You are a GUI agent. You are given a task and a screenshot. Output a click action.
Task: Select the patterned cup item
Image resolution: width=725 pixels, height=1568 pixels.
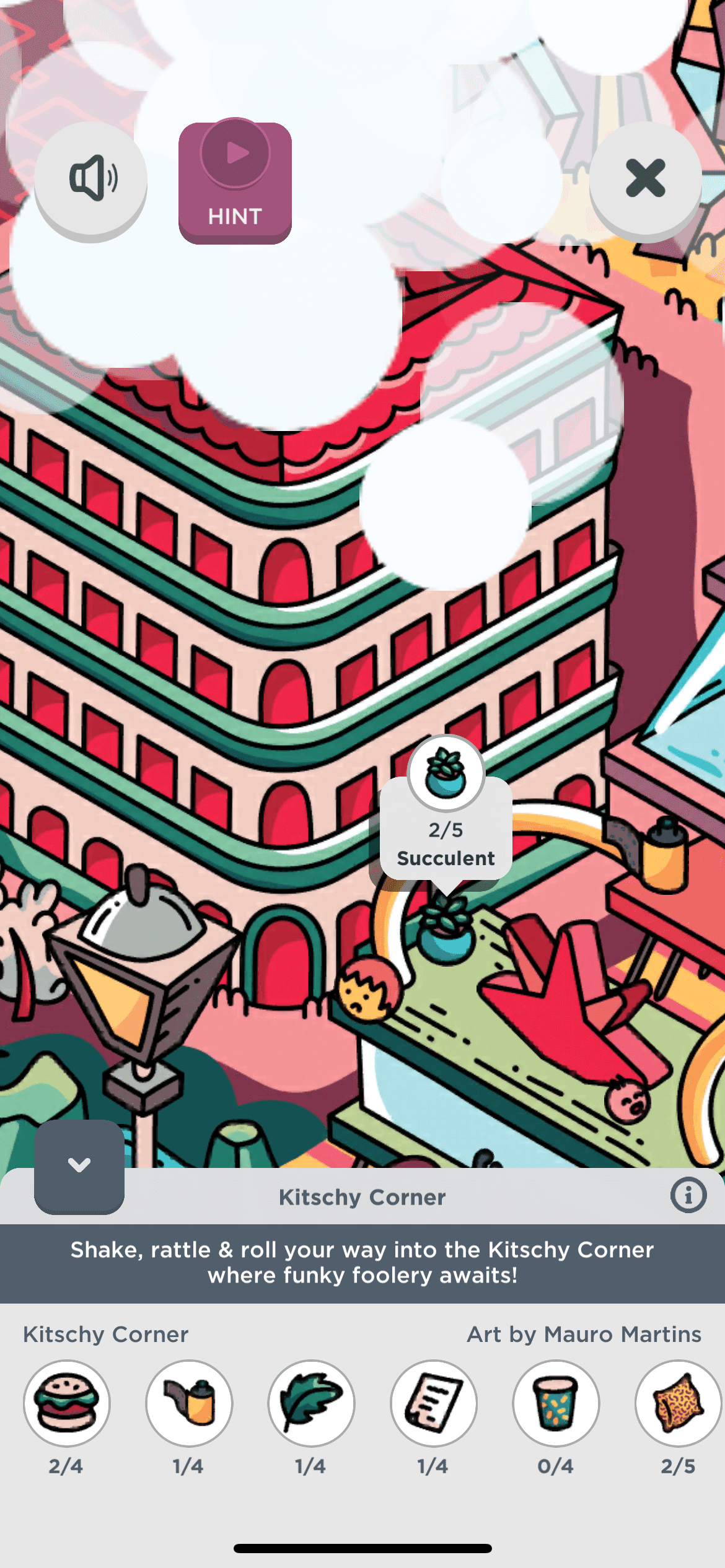(x=556, y=1403)
